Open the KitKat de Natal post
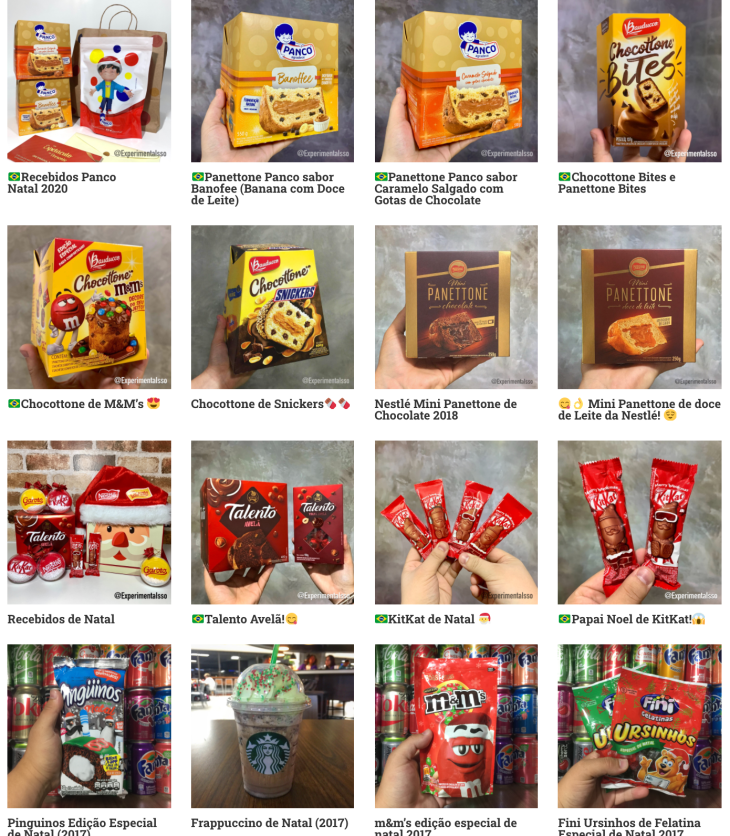Viewport: 730px width, 836px height. 456,522
